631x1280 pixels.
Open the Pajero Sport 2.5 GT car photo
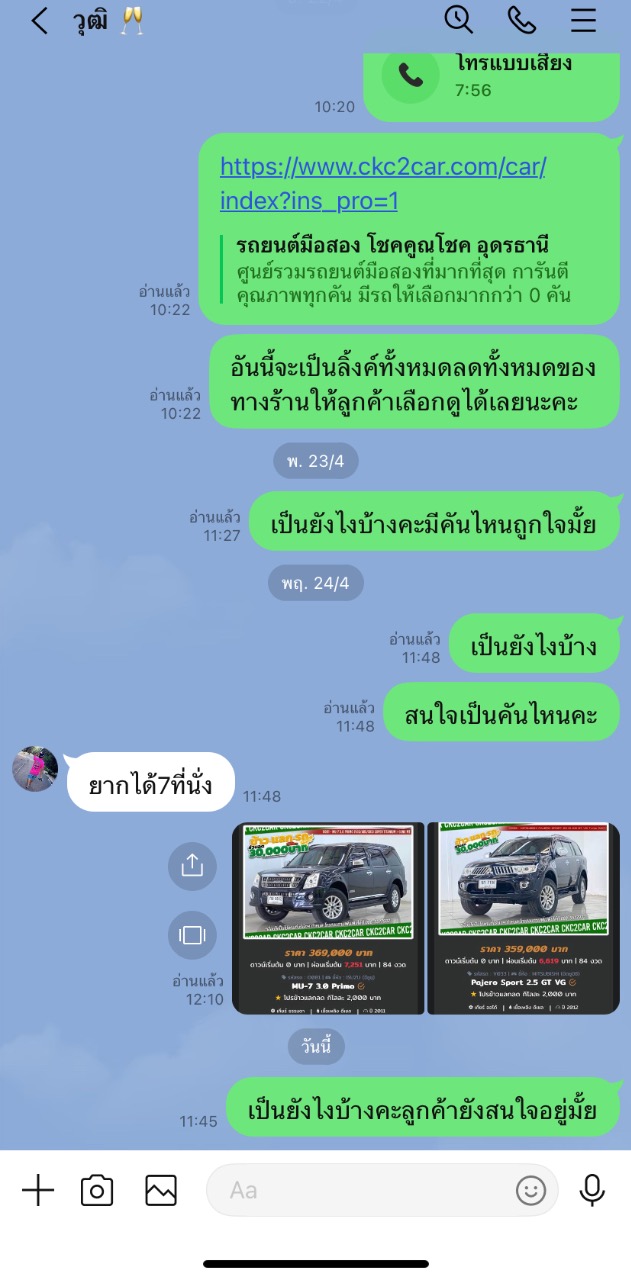pyautogui.click(x=523, y=918)
